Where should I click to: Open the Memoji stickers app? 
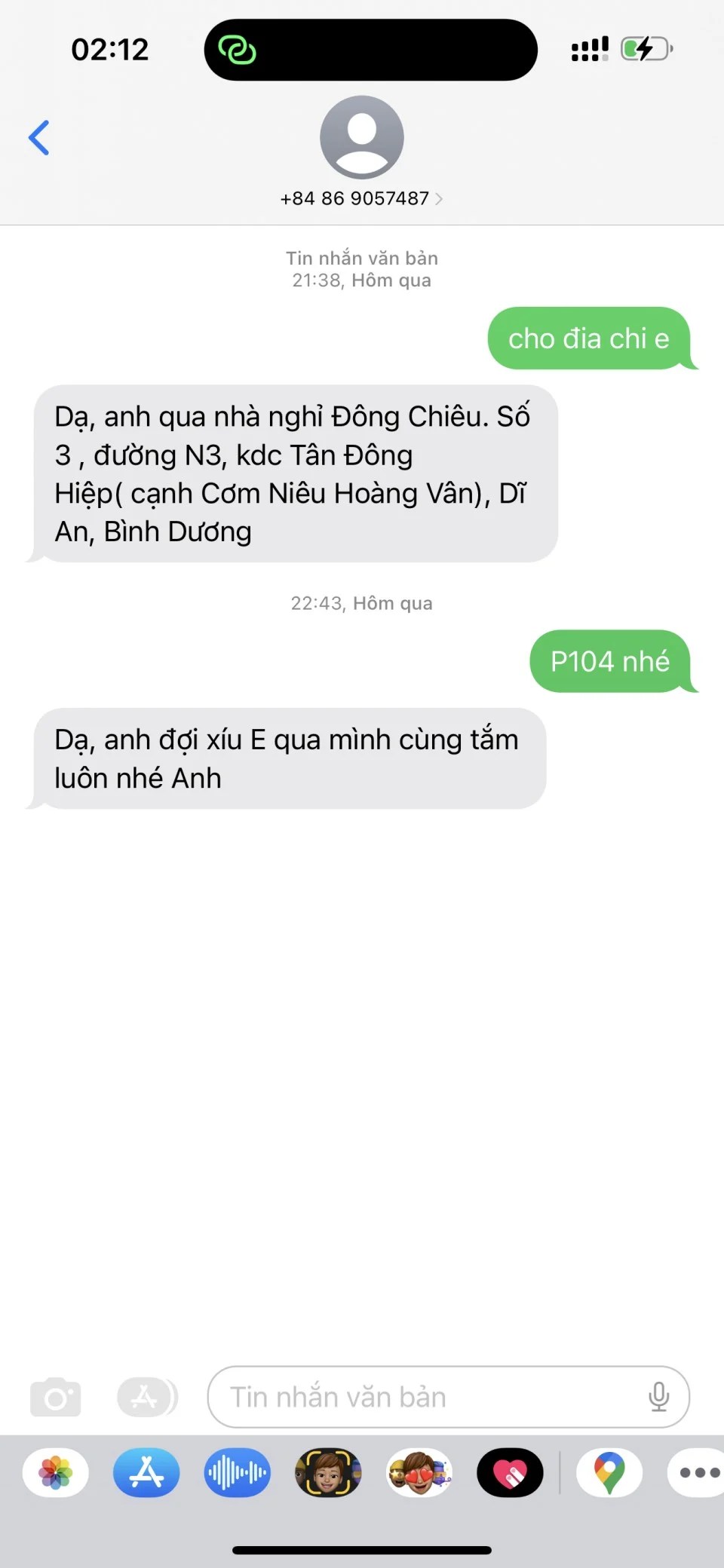[x=419, y=1472]
